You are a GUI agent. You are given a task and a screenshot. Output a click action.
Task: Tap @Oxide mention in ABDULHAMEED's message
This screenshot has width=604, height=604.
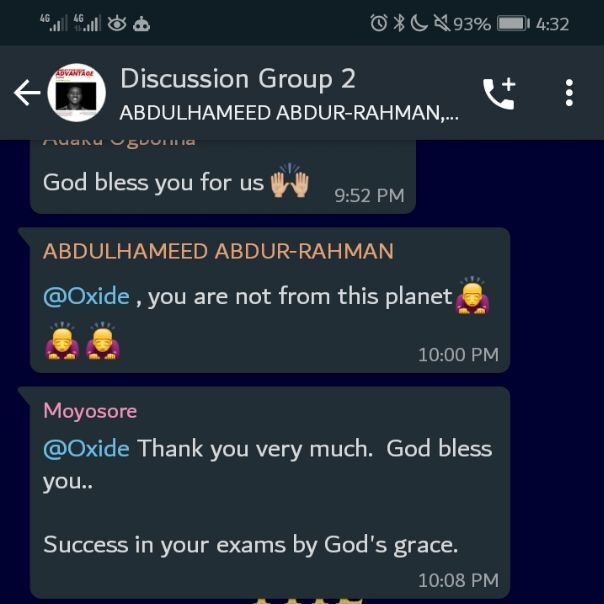pyautogui.click(x=86, y=296)
